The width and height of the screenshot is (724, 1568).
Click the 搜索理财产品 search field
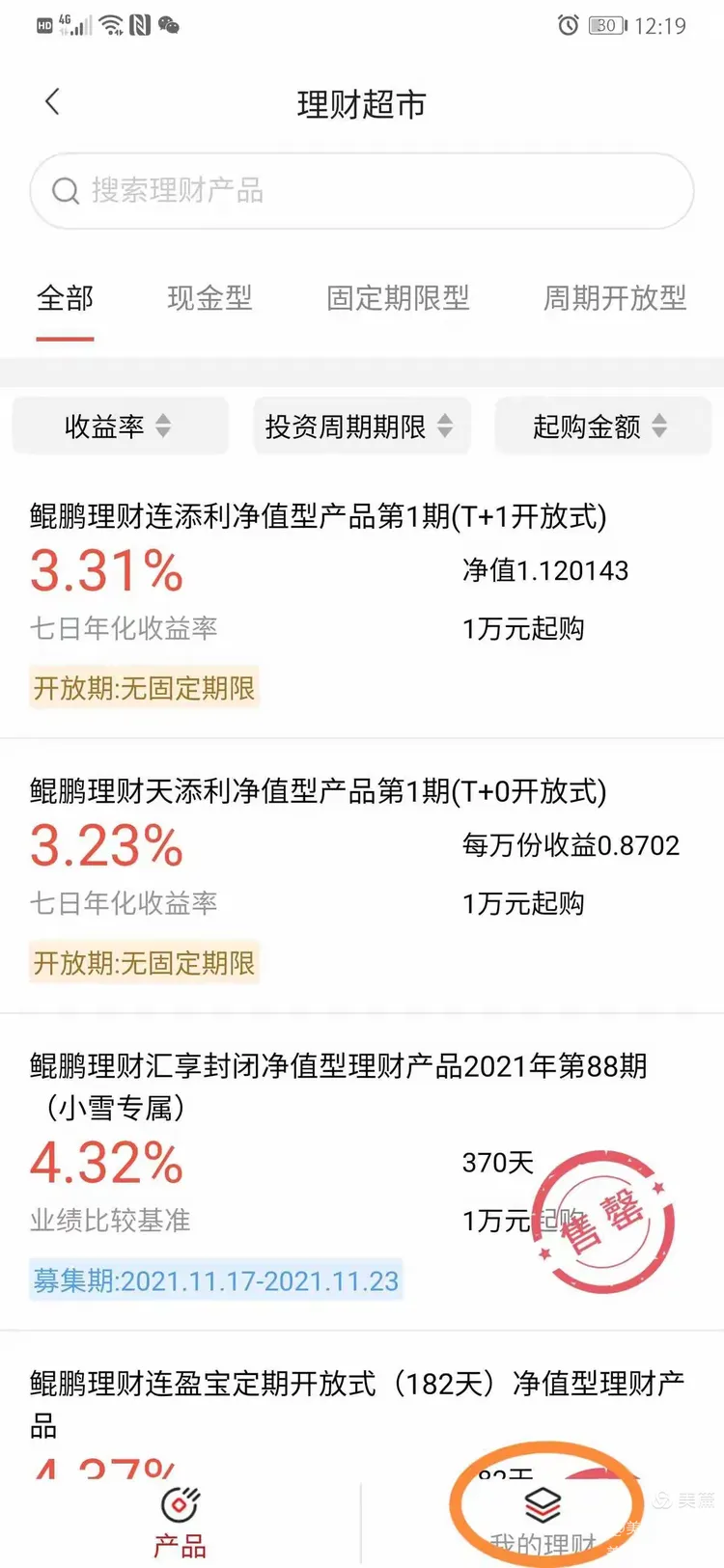pyautogui.click(x=362, y=190)
